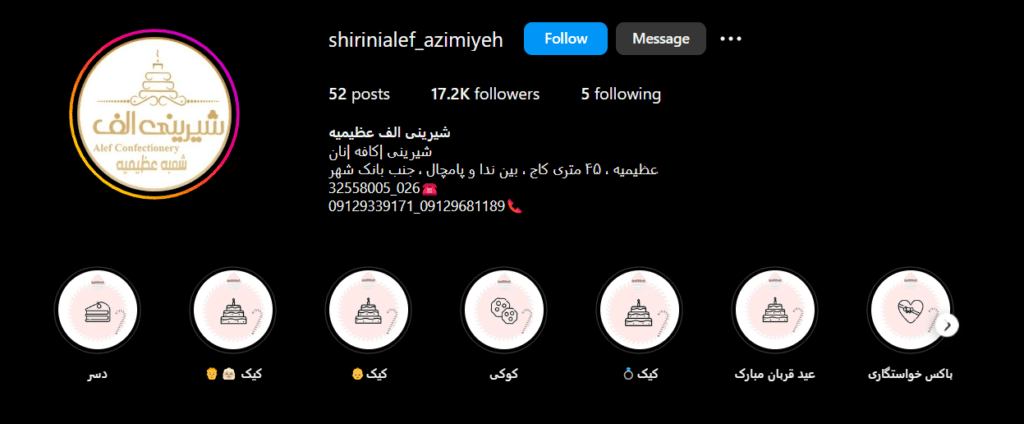Viewport: 1024px width, 424px height.
Task: Open the دسر highlight
Action: tap(96, 314)
